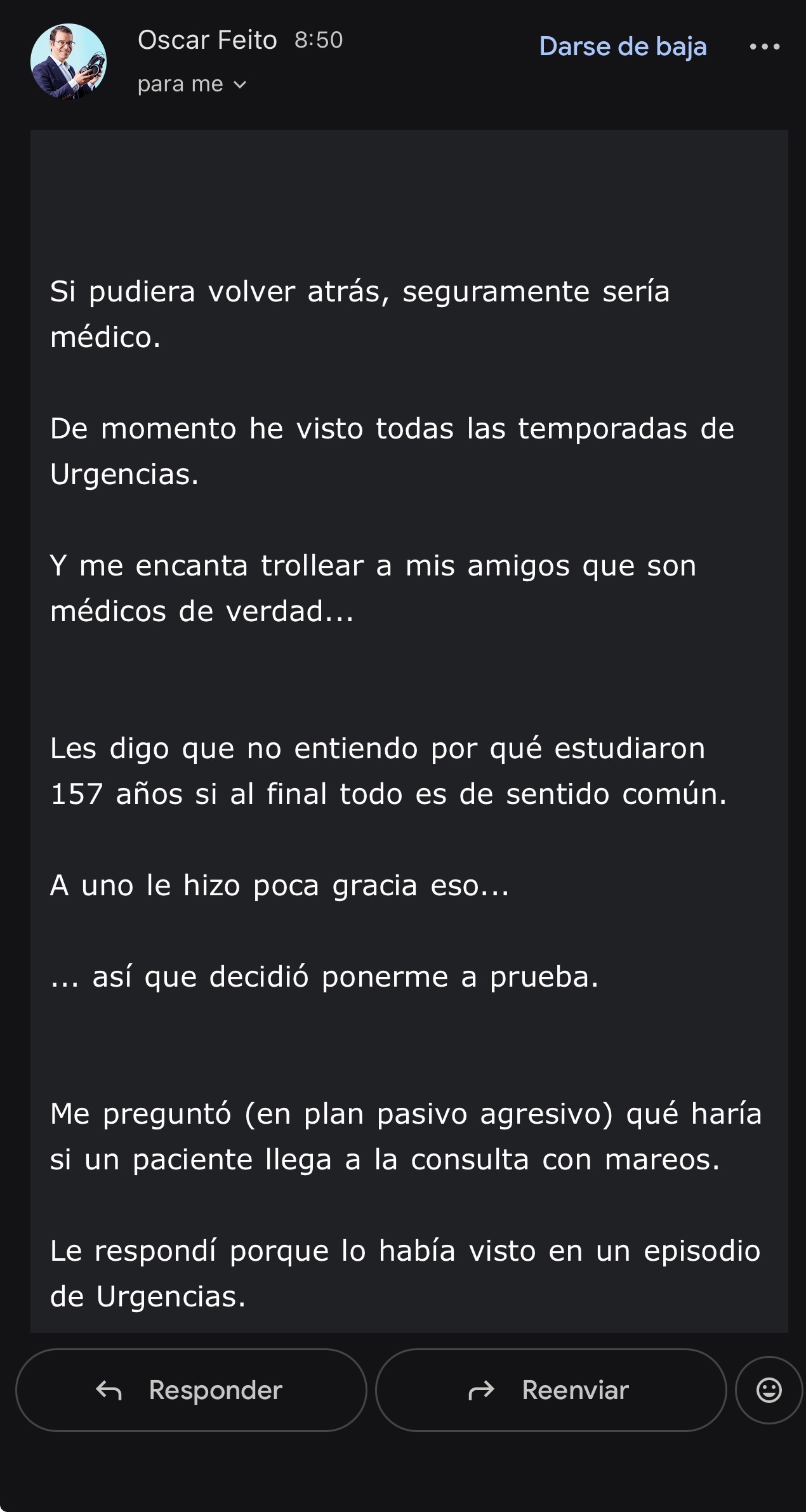Add an emoji reaction to the email
The image size is (806, 1512).
(x=769, y=1390)
